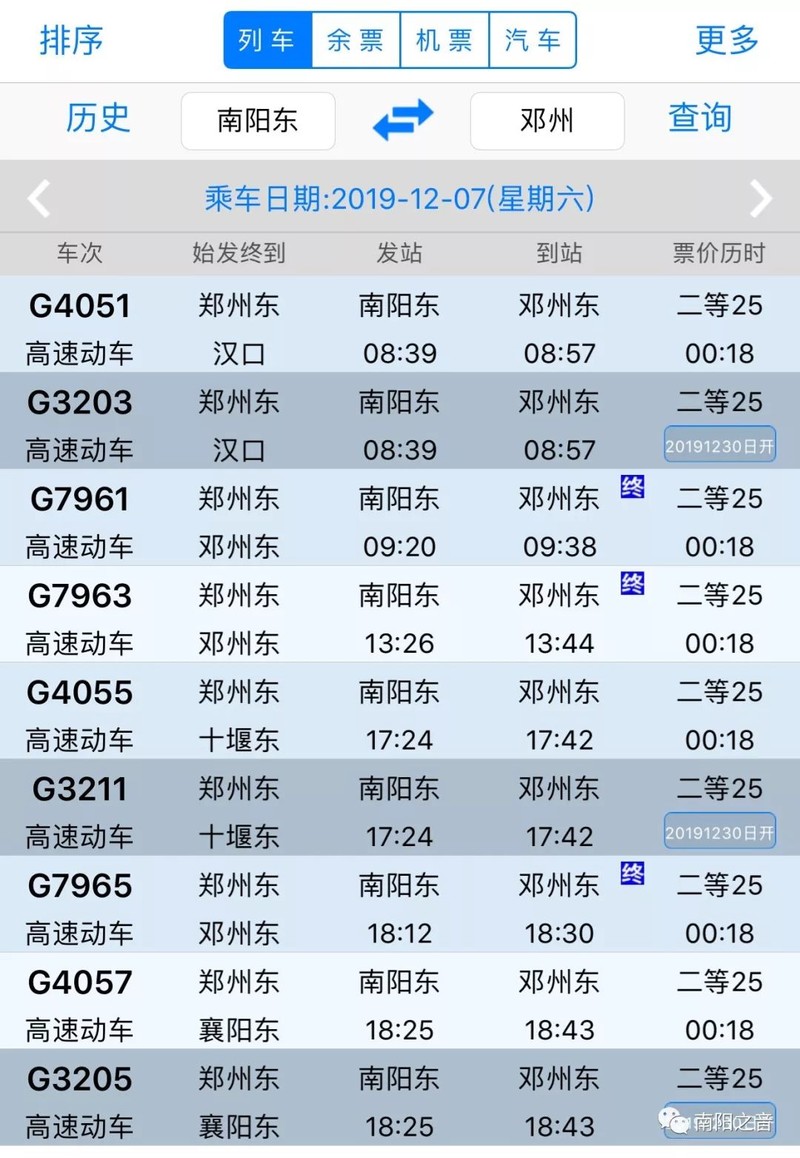The image size is (800, 1158).
Task: Open 历史 search history
Action: click(x=98, y=118)
